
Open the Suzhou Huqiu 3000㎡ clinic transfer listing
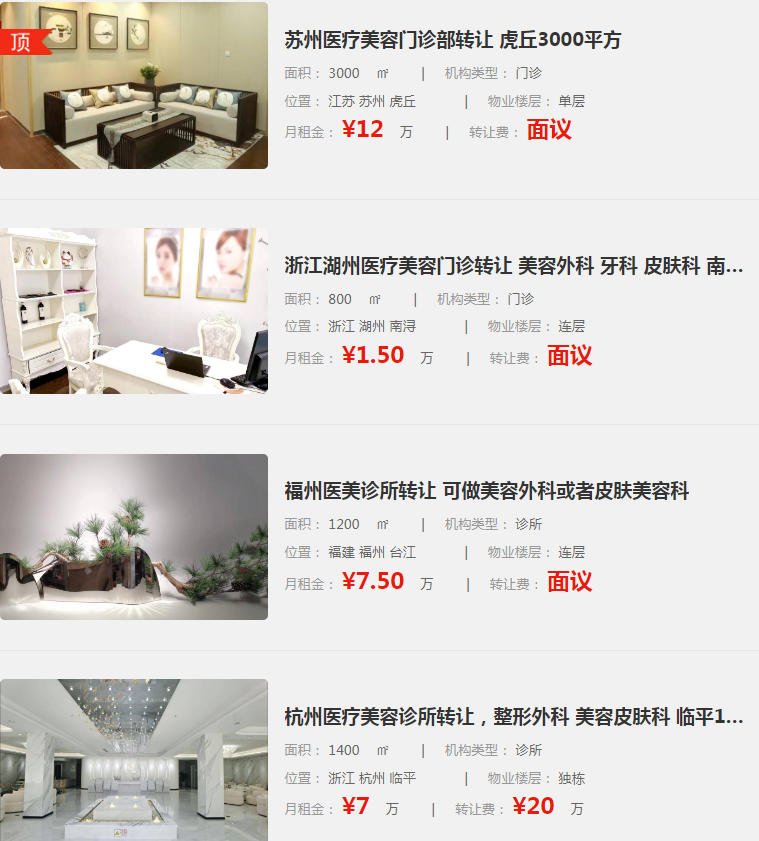point(452,41)
